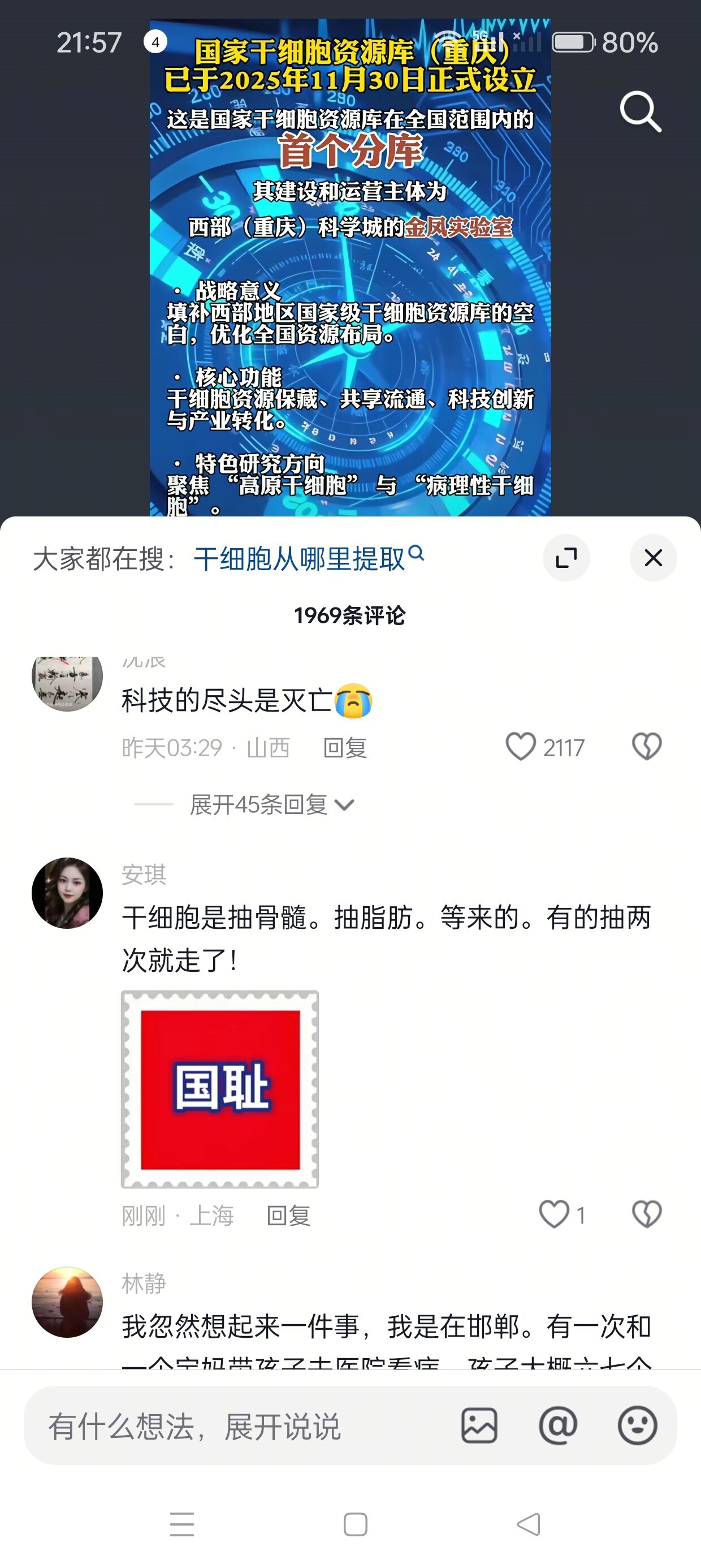
Task: Close the comments panel
Action: tap(653, 558)
